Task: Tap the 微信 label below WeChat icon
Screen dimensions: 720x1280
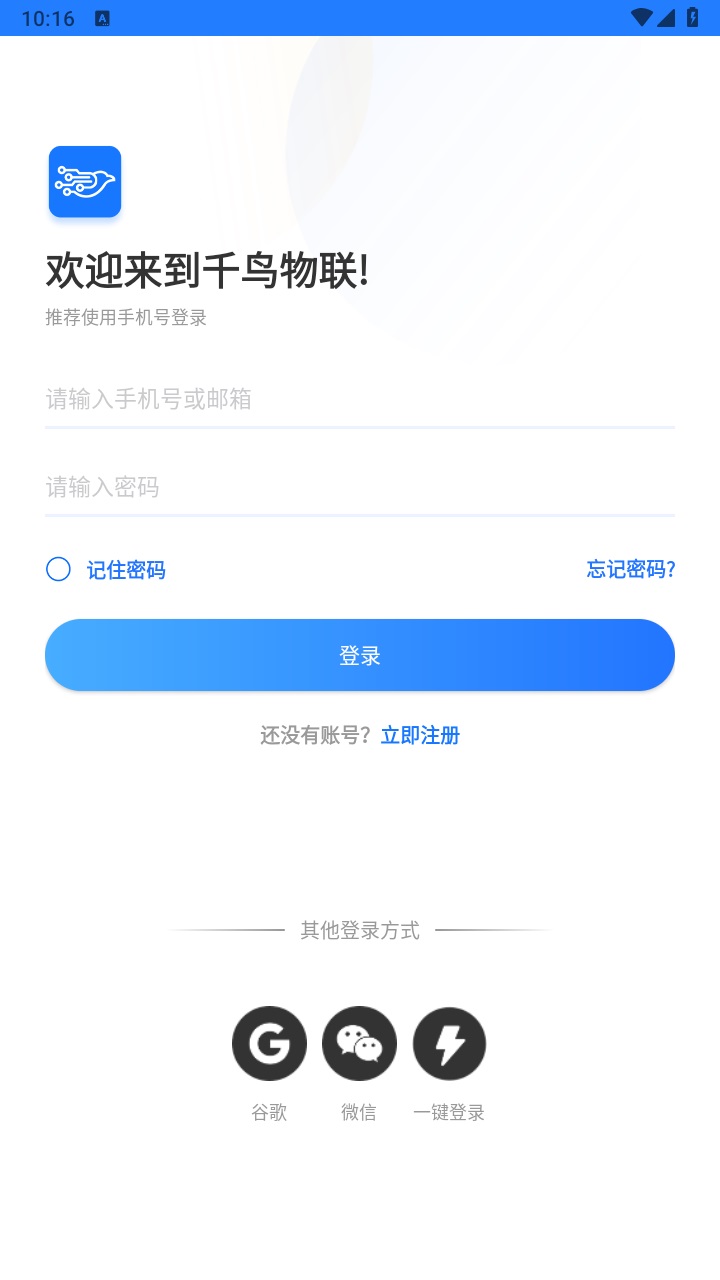Action: (x=359, y=1112)
